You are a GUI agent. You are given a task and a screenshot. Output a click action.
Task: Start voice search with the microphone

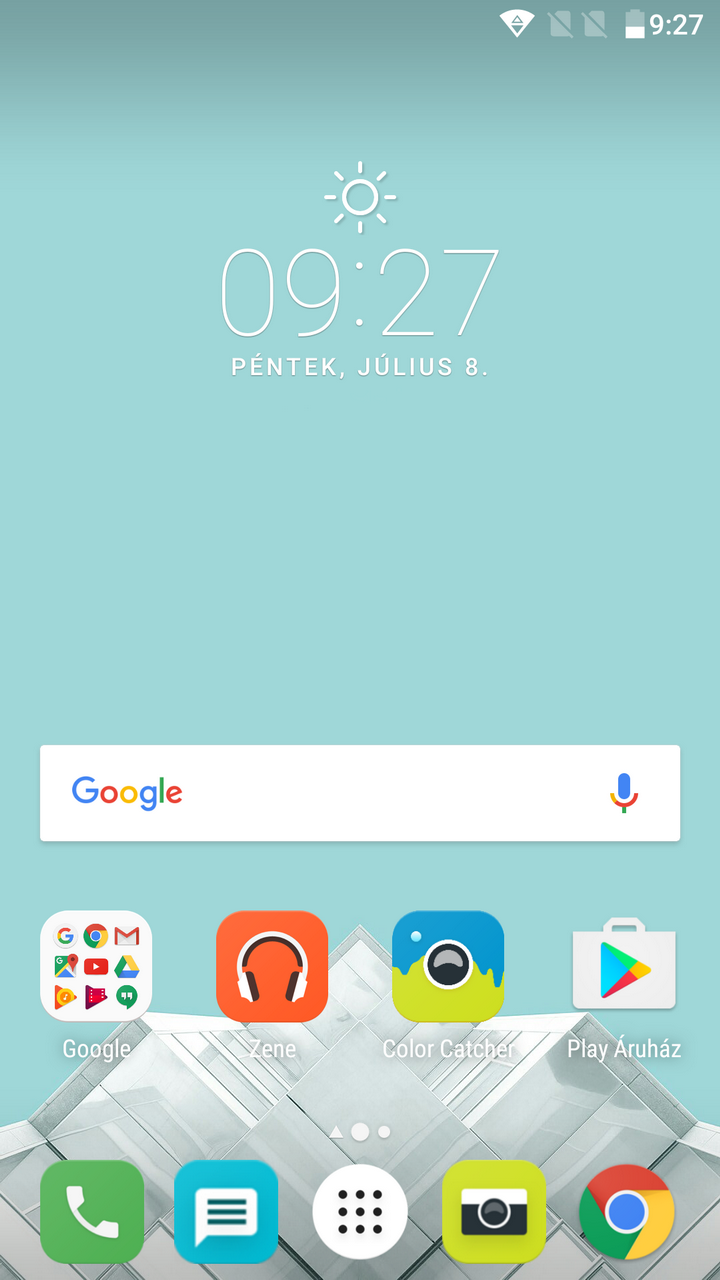coord(624,793)
